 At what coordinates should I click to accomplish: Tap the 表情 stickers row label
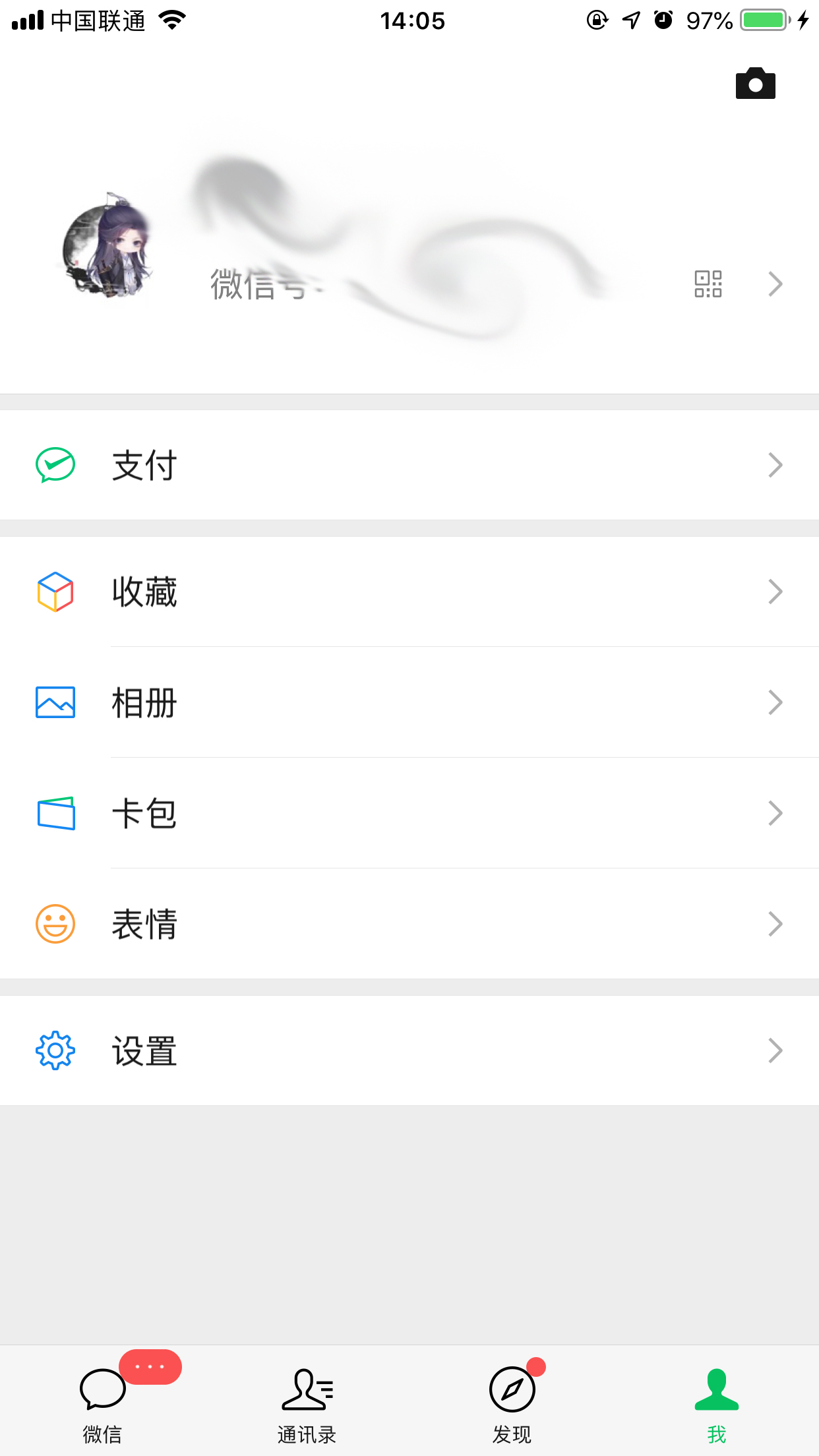pyautogui.click(x=145, y=924)
